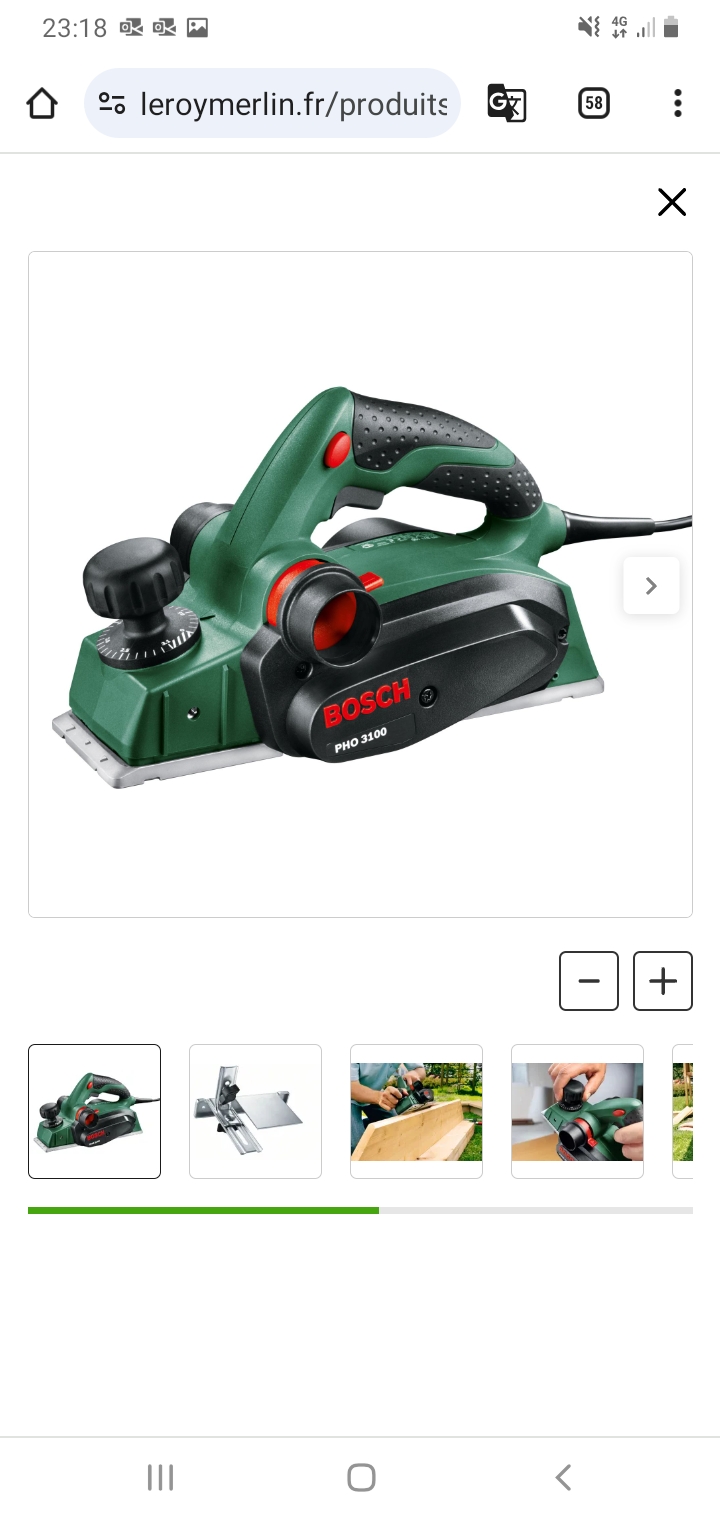The height and width of the screenshot is (1520, 720).
Task: Go to the browser home page
Action: (42, 103)
